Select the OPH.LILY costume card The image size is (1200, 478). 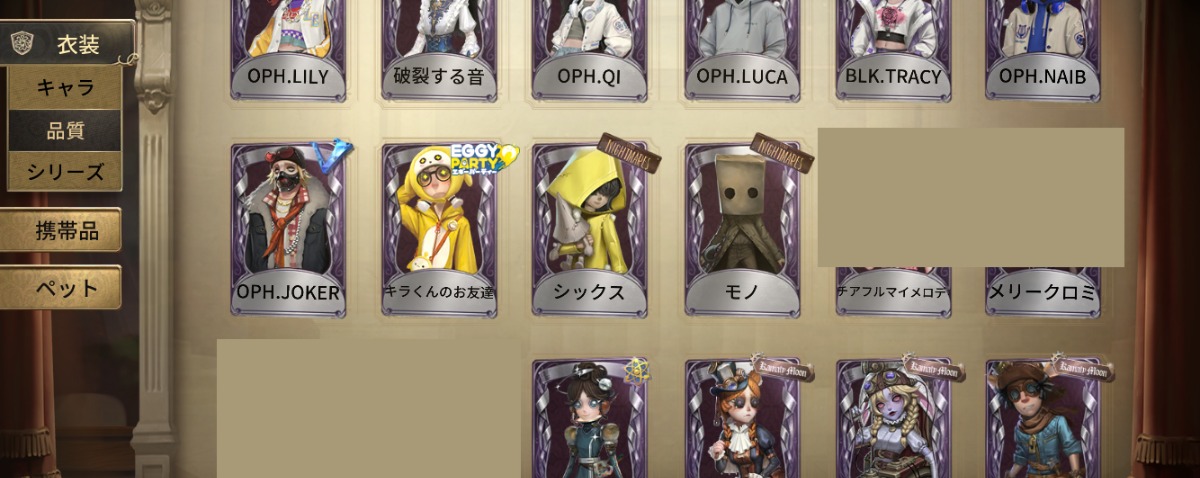click(x=288, y=48)
